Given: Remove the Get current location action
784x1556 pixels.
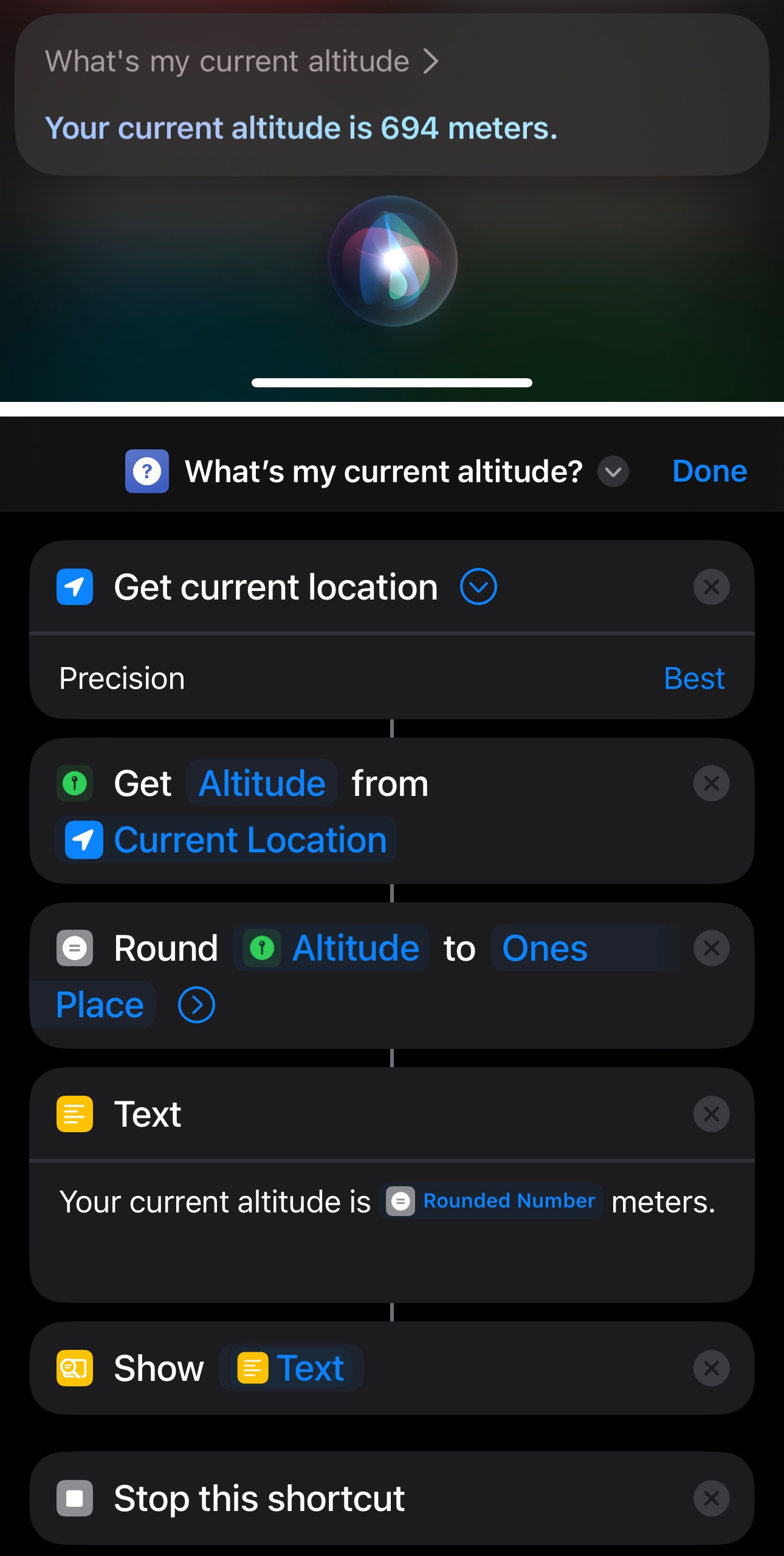Looking at the screenshot, I should (x=711, y=587).
